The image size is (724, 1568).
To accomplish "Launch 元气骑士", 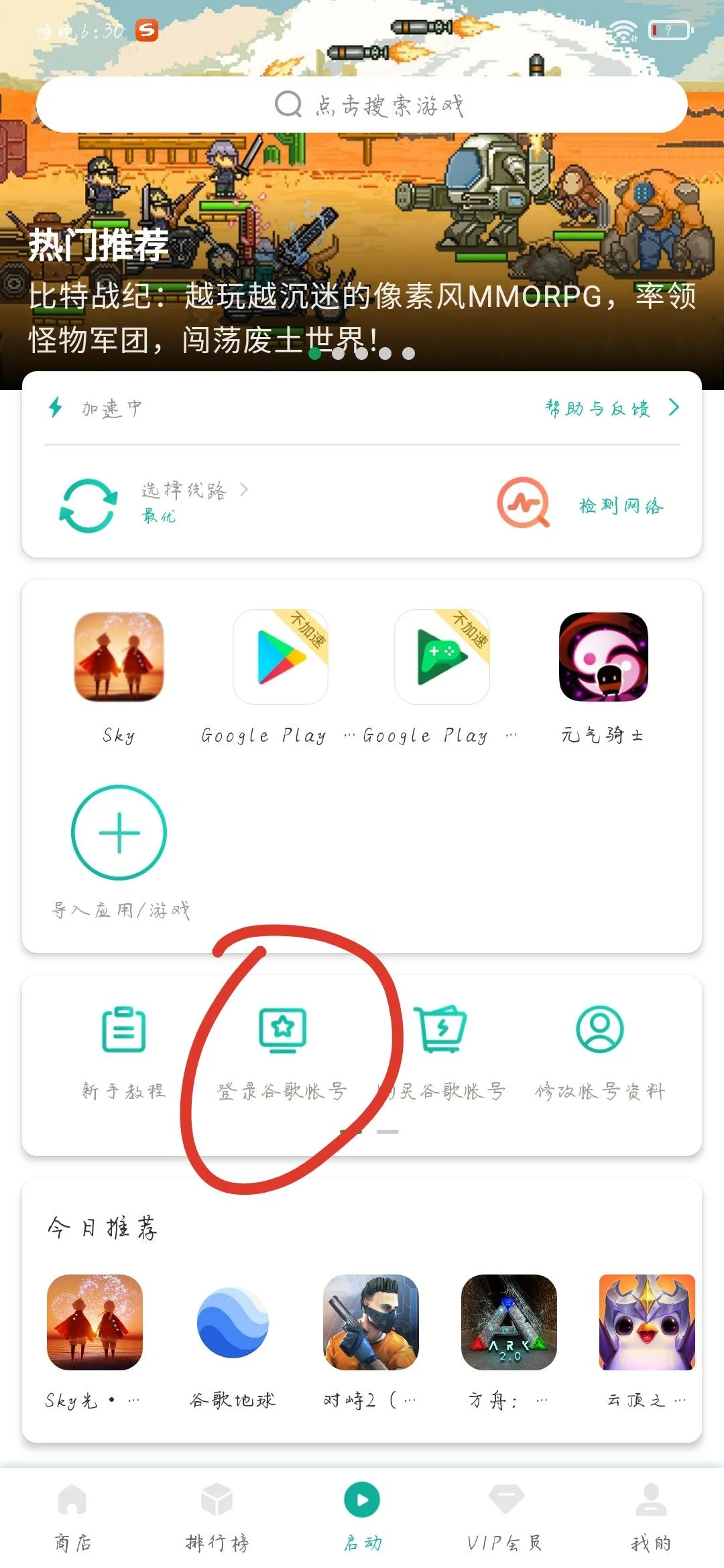I will coord(603,658).
